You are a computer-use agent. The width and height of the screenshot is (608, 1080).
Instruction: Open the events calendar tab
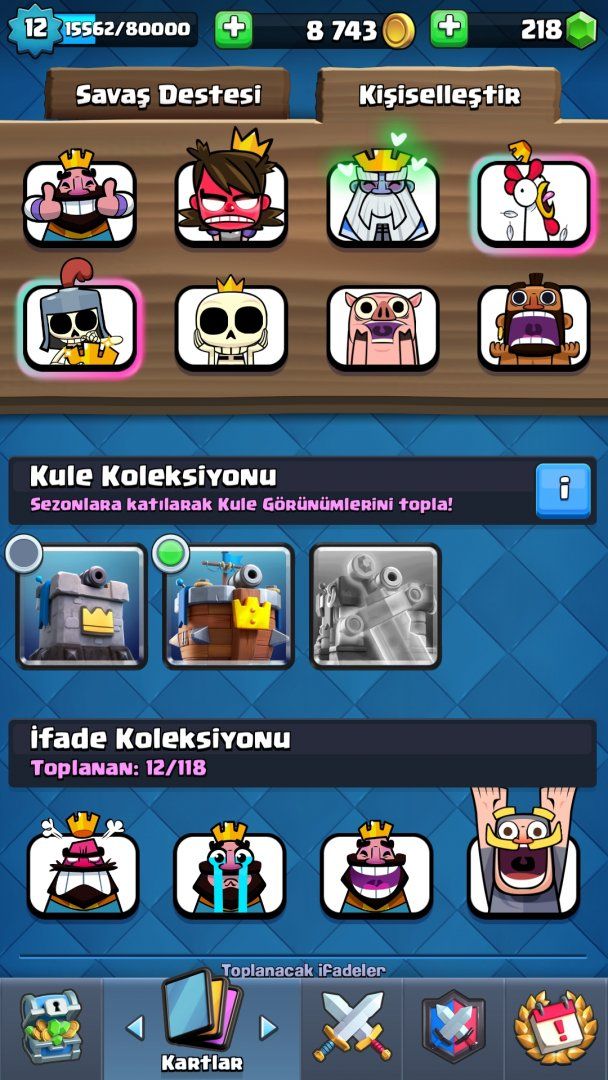[x=555, y=1027]
